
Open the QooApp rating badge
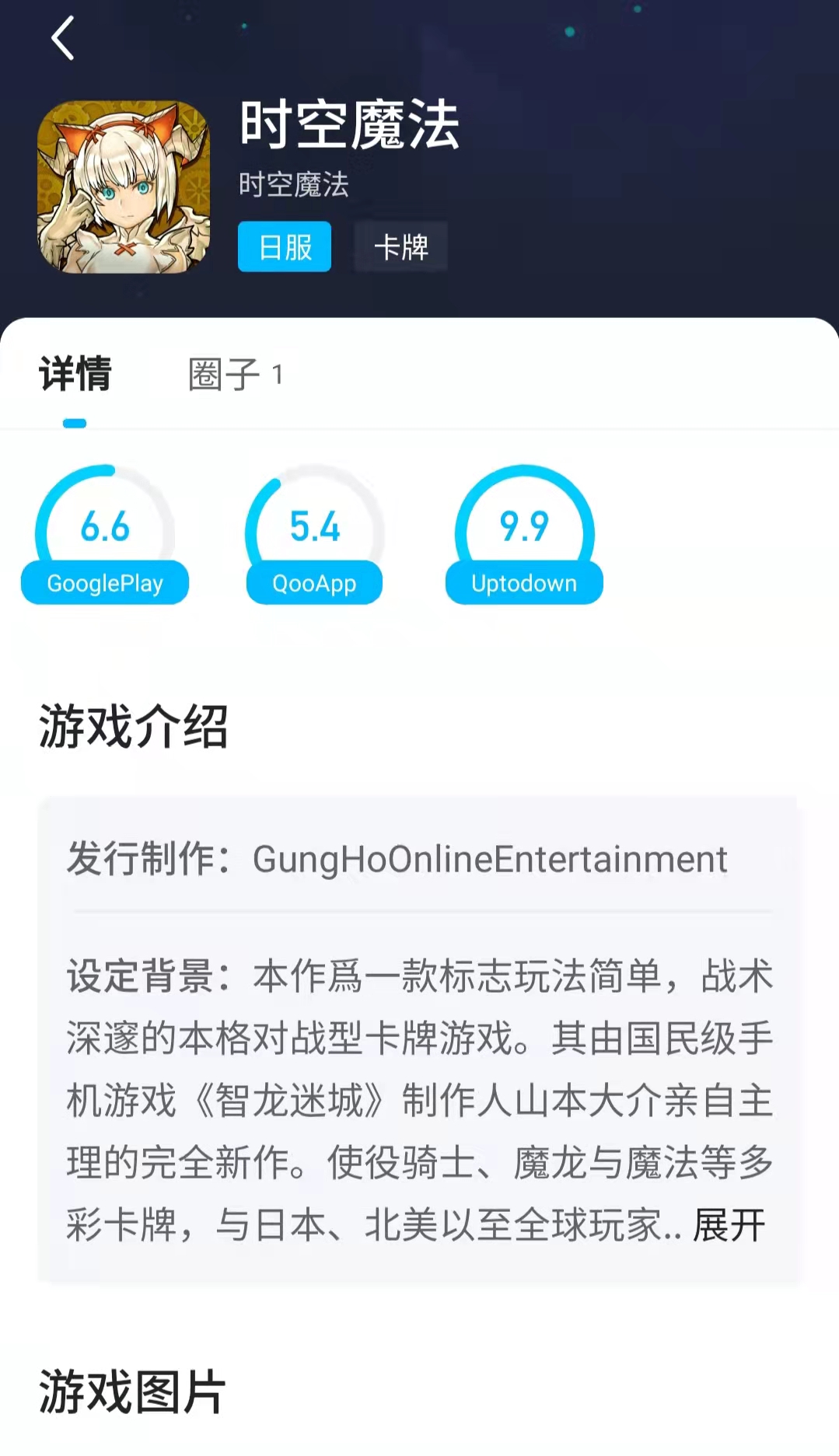(314, 536)
